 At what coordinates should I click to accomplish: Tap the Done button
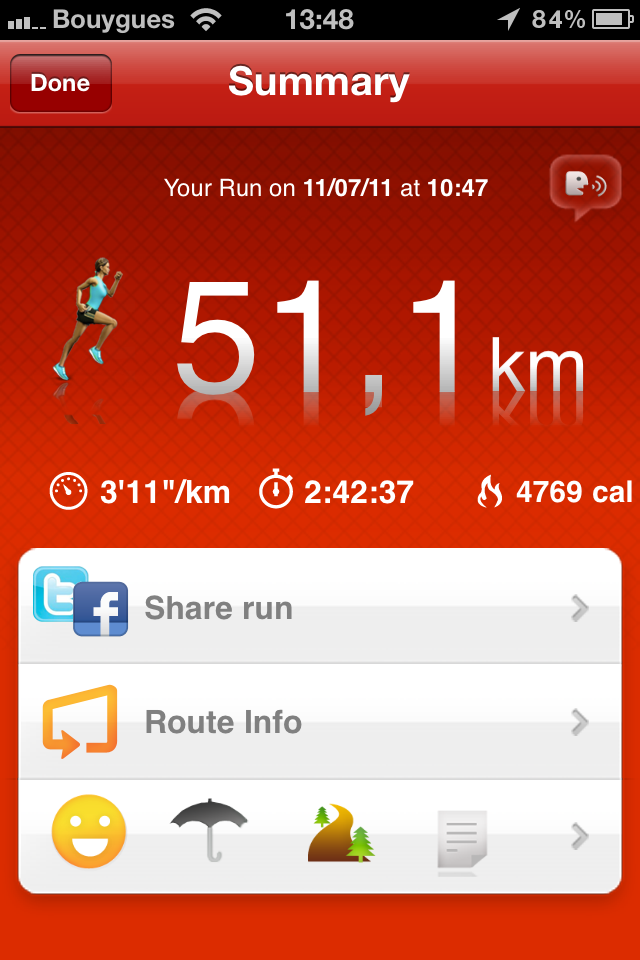coord(61,84)
